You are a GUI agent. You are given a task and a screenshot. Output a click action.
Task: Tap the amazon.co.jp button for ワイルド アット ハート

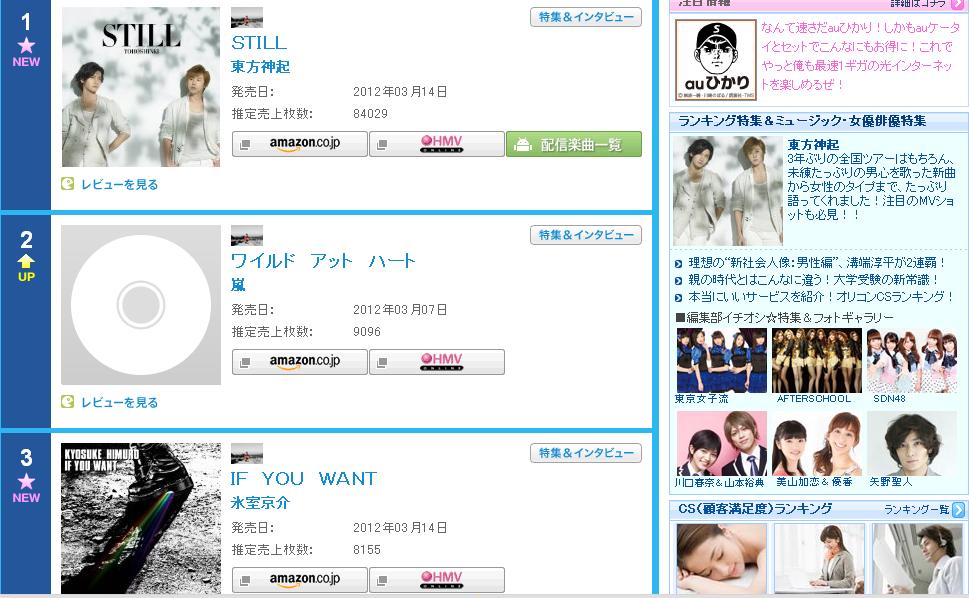(299, 362)
